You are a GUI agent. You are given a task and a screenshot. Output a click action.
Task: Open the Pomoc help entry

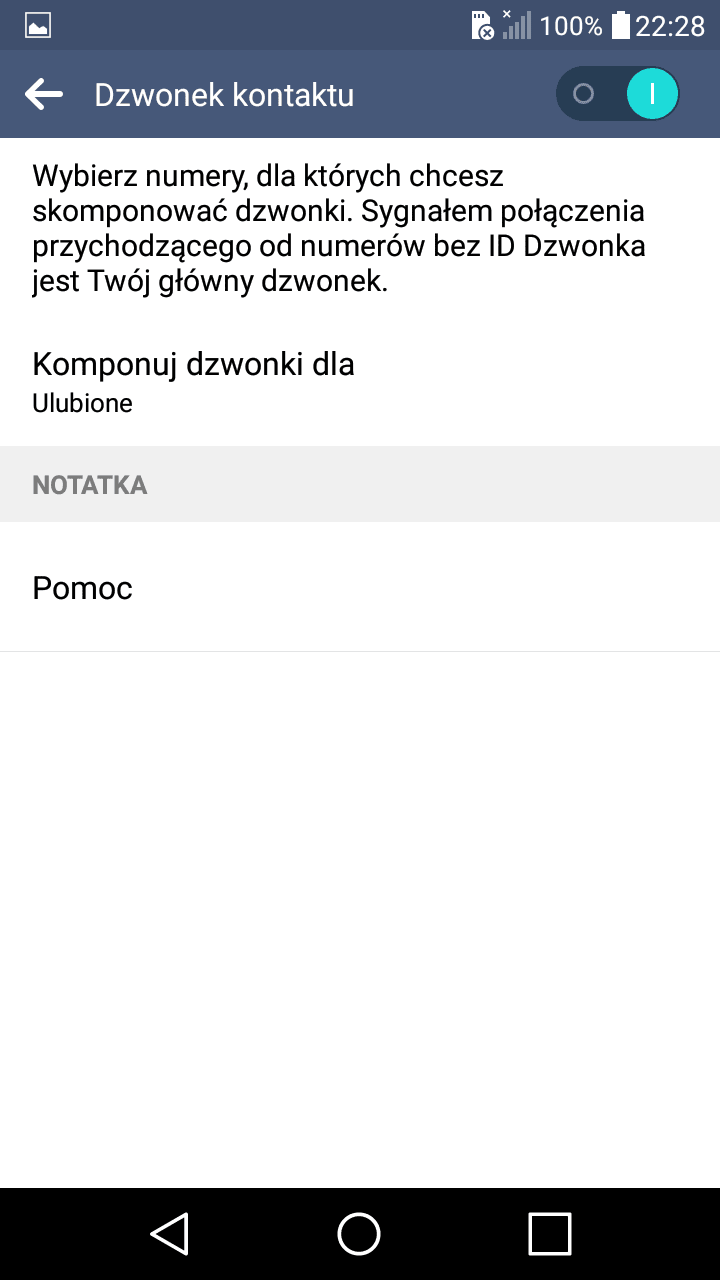[360, 587]
